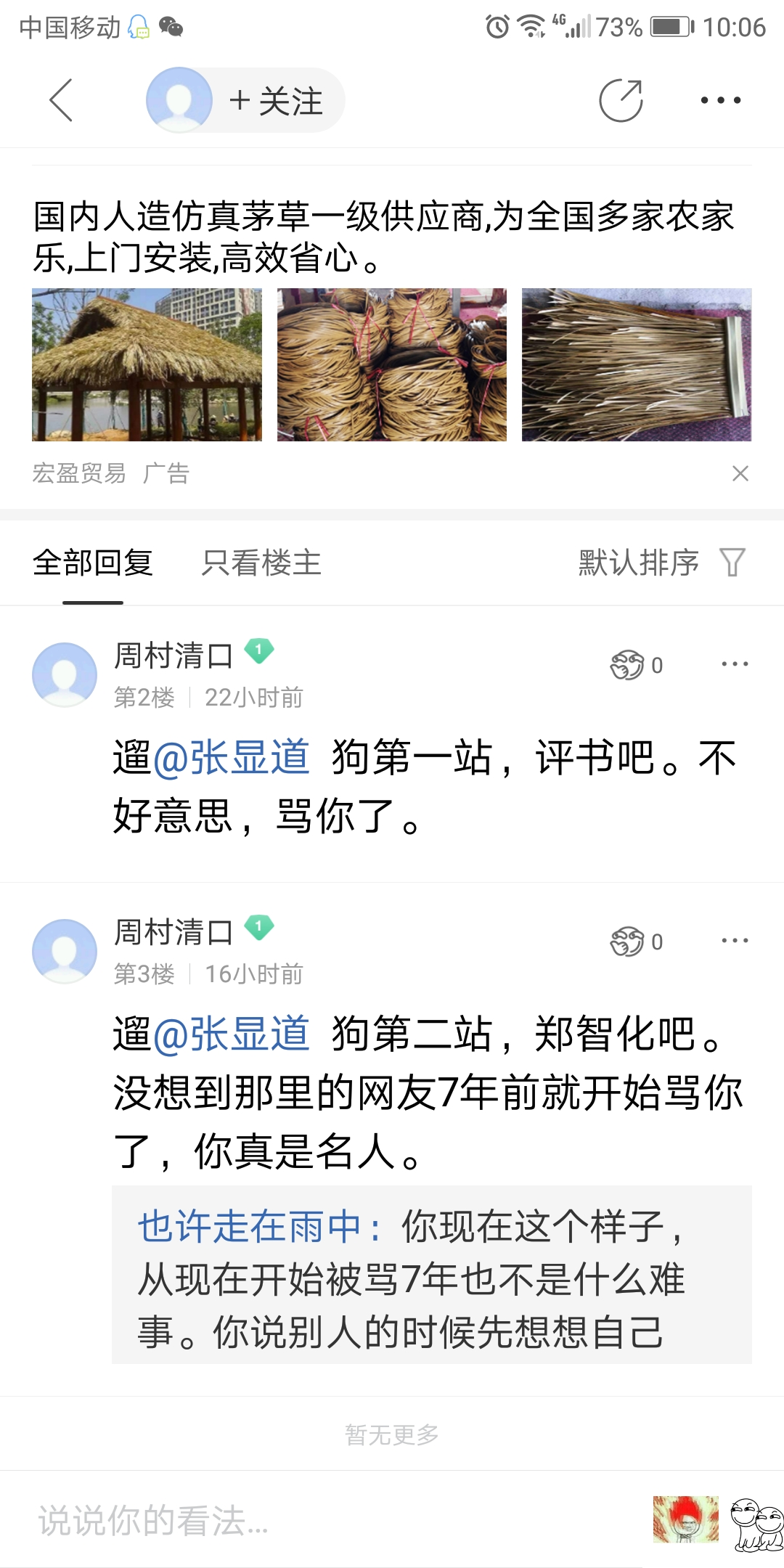
Task: Open the thatched pavilion ad image
Action: 147,364
